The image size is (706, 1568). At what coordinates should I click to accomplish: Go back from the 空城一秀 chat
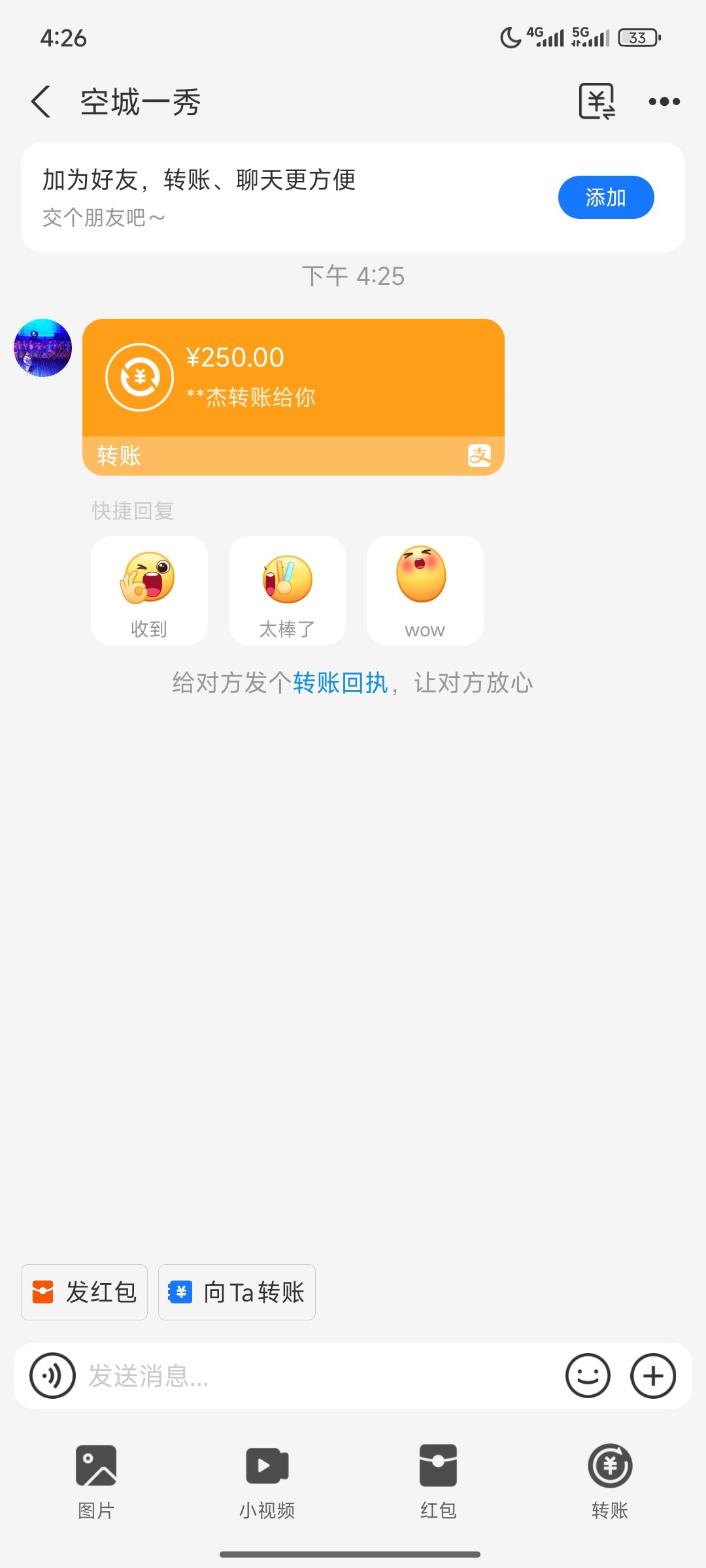coord(41,102)
